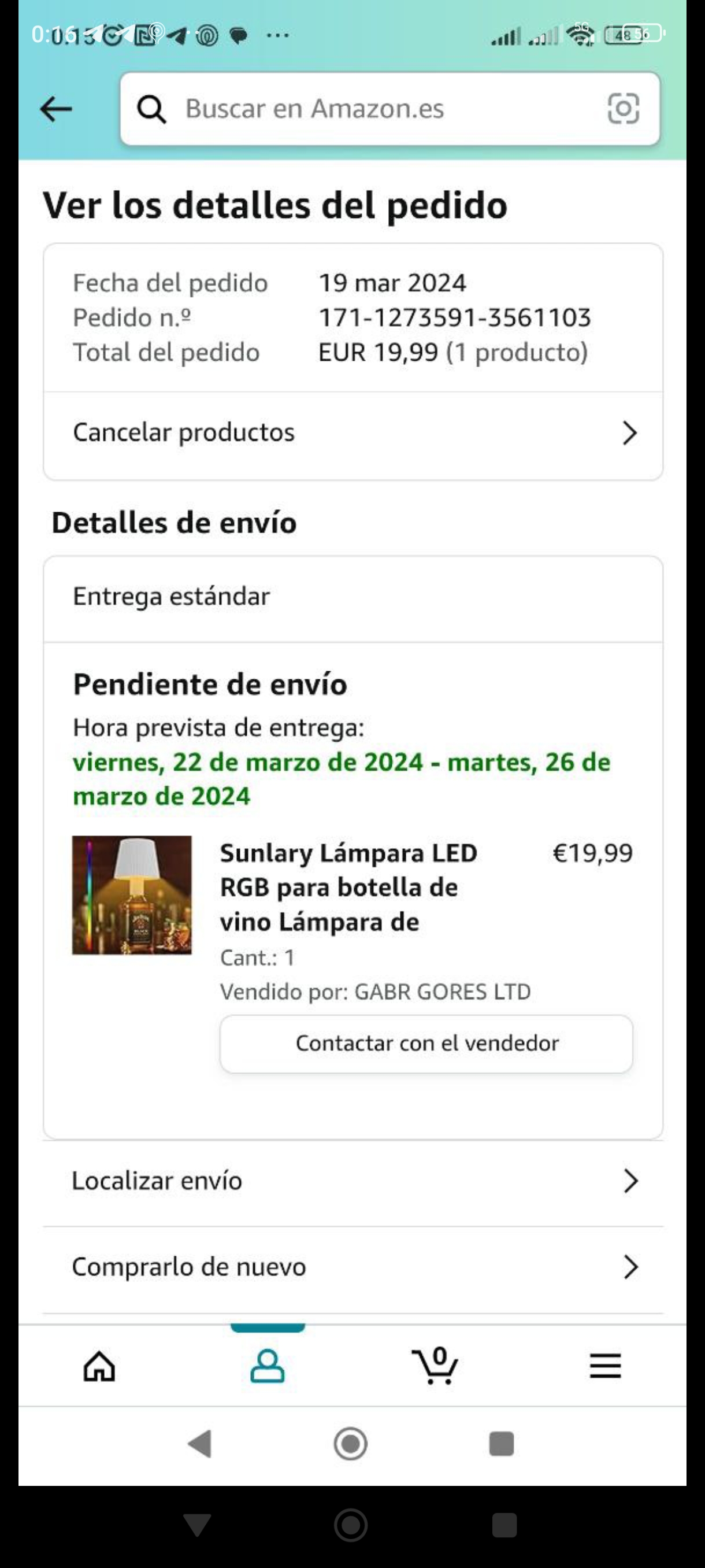This screenshot has height=1568, width=705.
Task: Switch to the account profile tab
Action: point(268,1366)
